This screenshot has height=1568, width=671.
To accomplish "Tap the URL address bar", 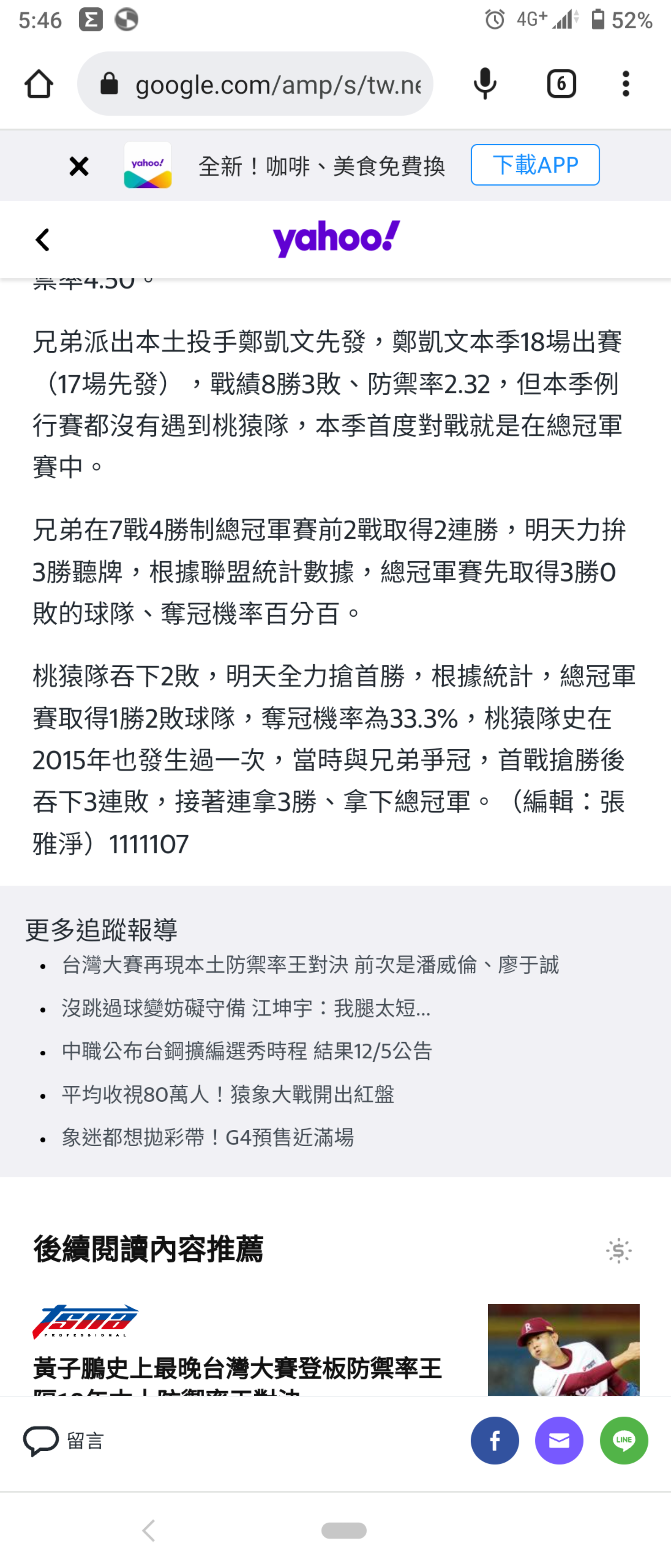I will (255, 84).
